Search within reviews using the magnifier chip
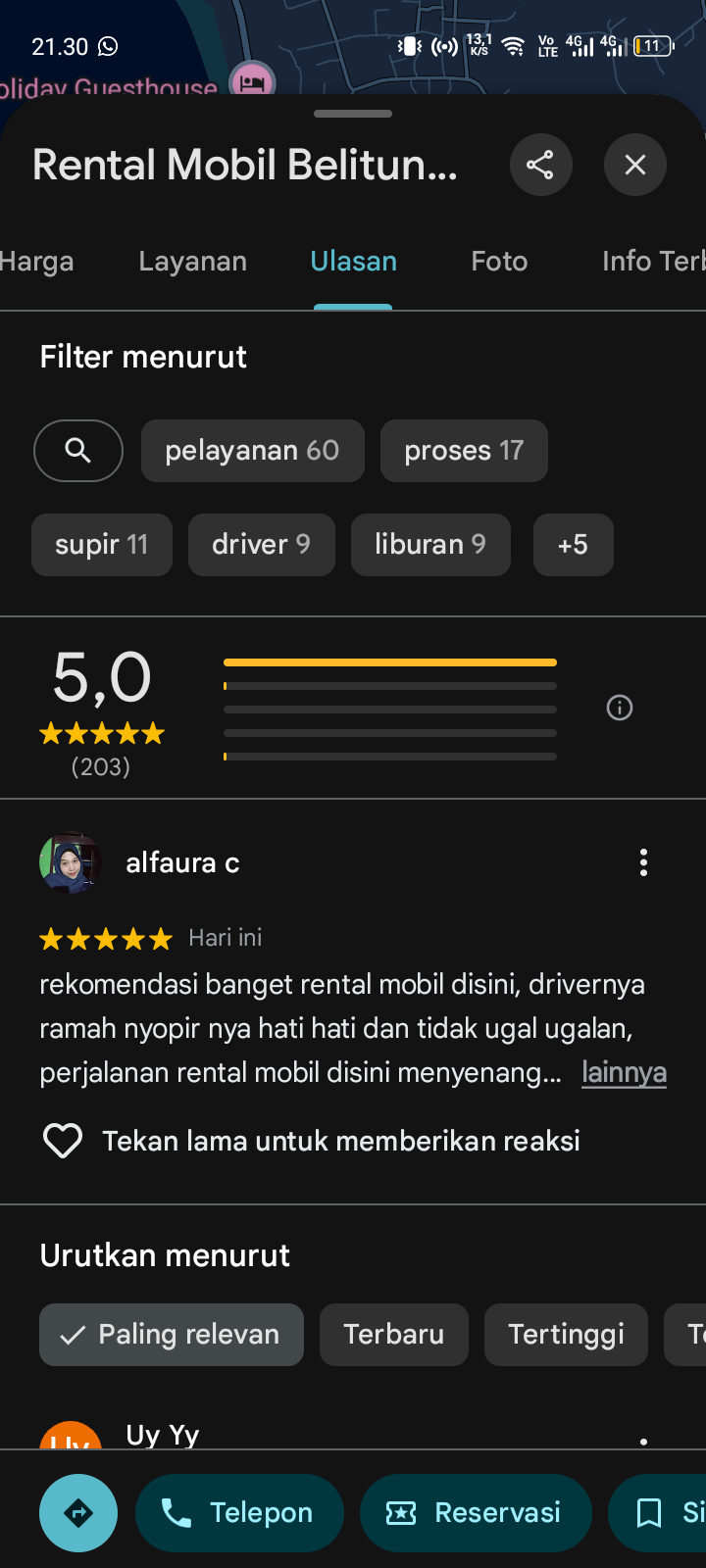The width and height of the screenshot is (706, 1568). click(78, 451)
